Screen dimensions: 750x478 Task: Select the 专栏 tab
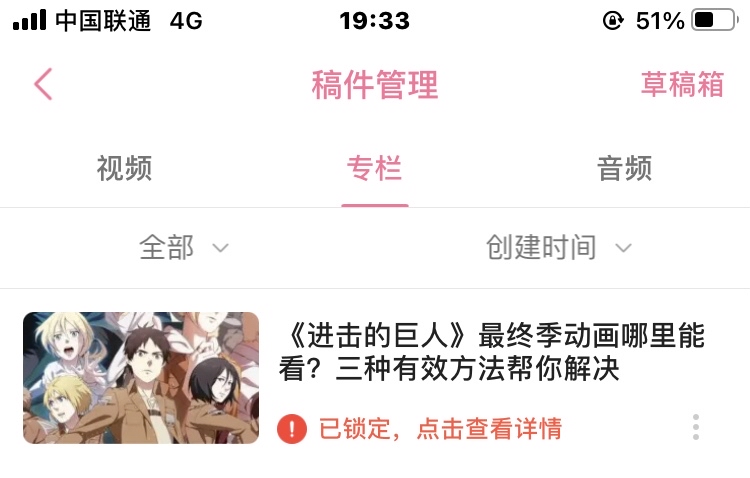point(374,168)
